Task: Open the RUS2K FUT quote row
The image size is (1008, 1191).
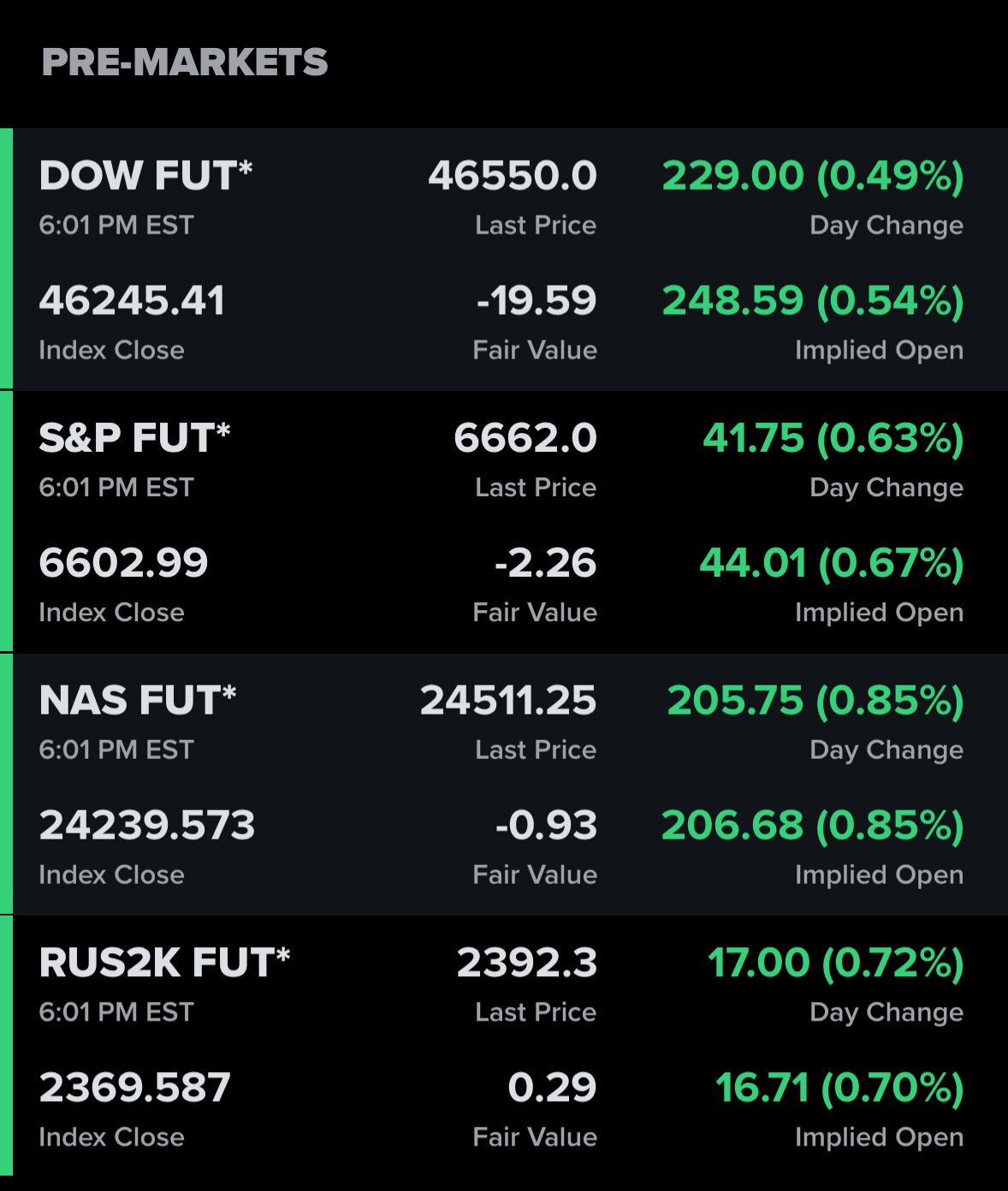Action: tap(164, 963)
